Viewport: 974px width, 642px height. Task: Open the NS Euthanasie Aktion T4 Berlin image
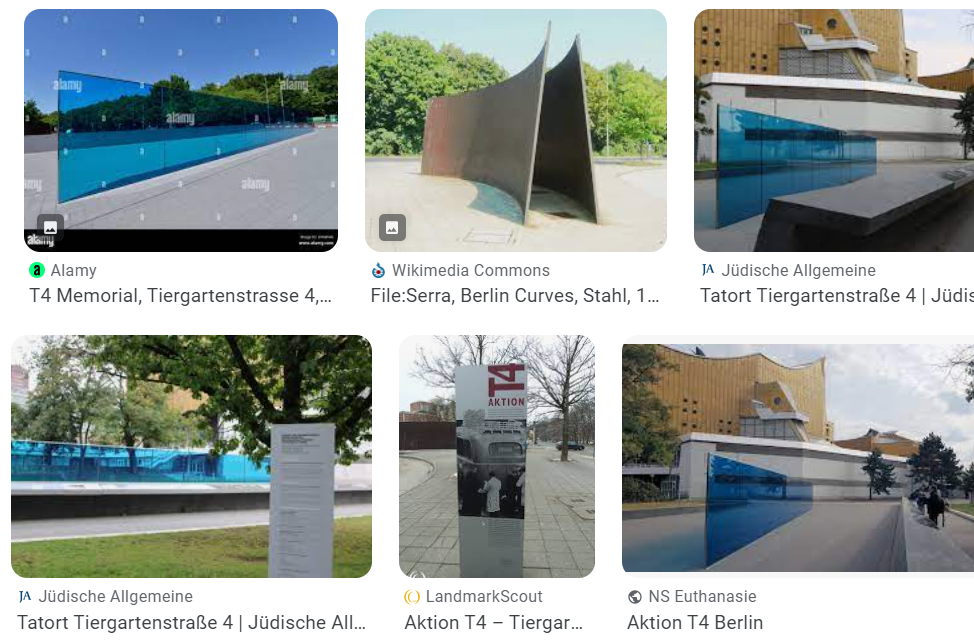798,458
